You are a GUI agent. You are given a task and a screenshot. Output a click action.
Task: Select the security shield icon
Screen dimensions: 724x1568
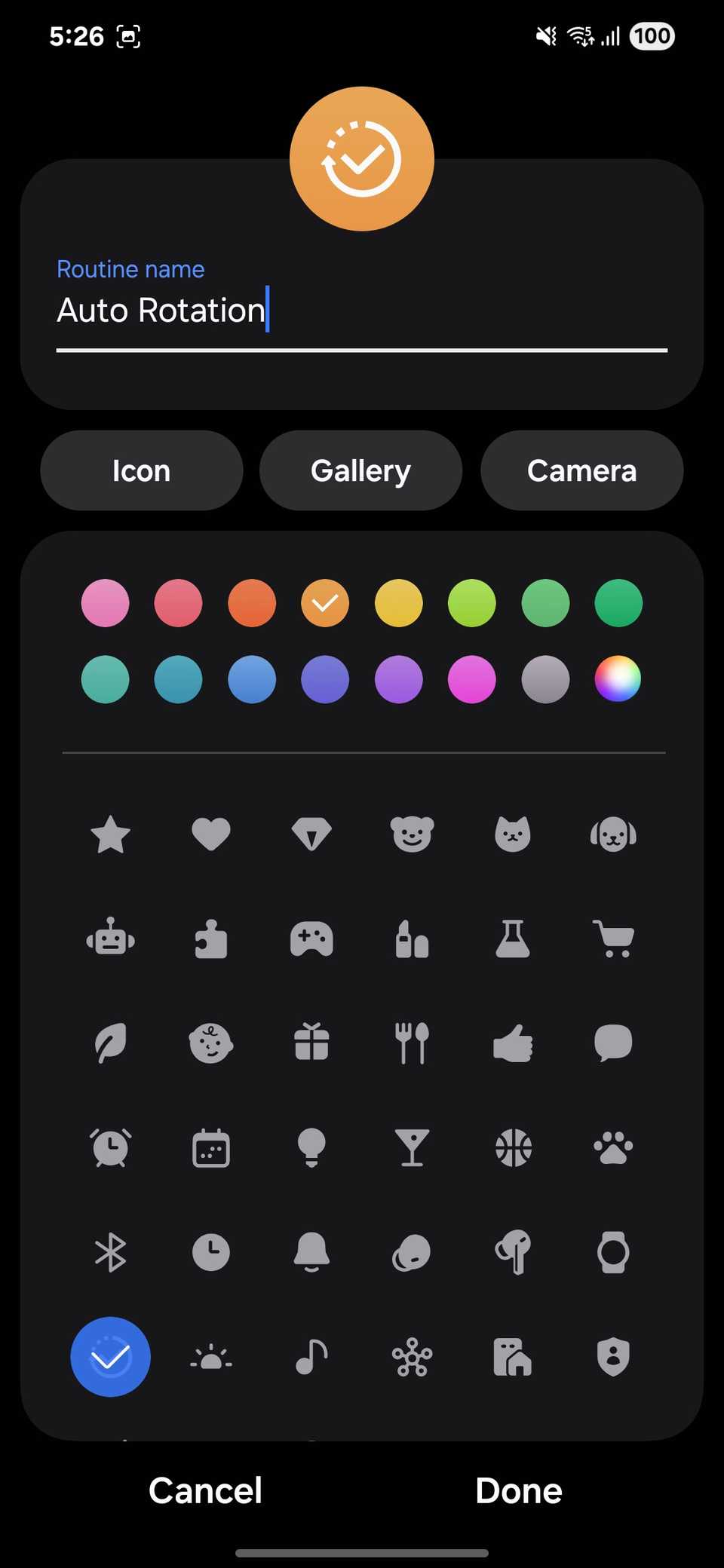pyautogui.click(x=613, y=1355)
